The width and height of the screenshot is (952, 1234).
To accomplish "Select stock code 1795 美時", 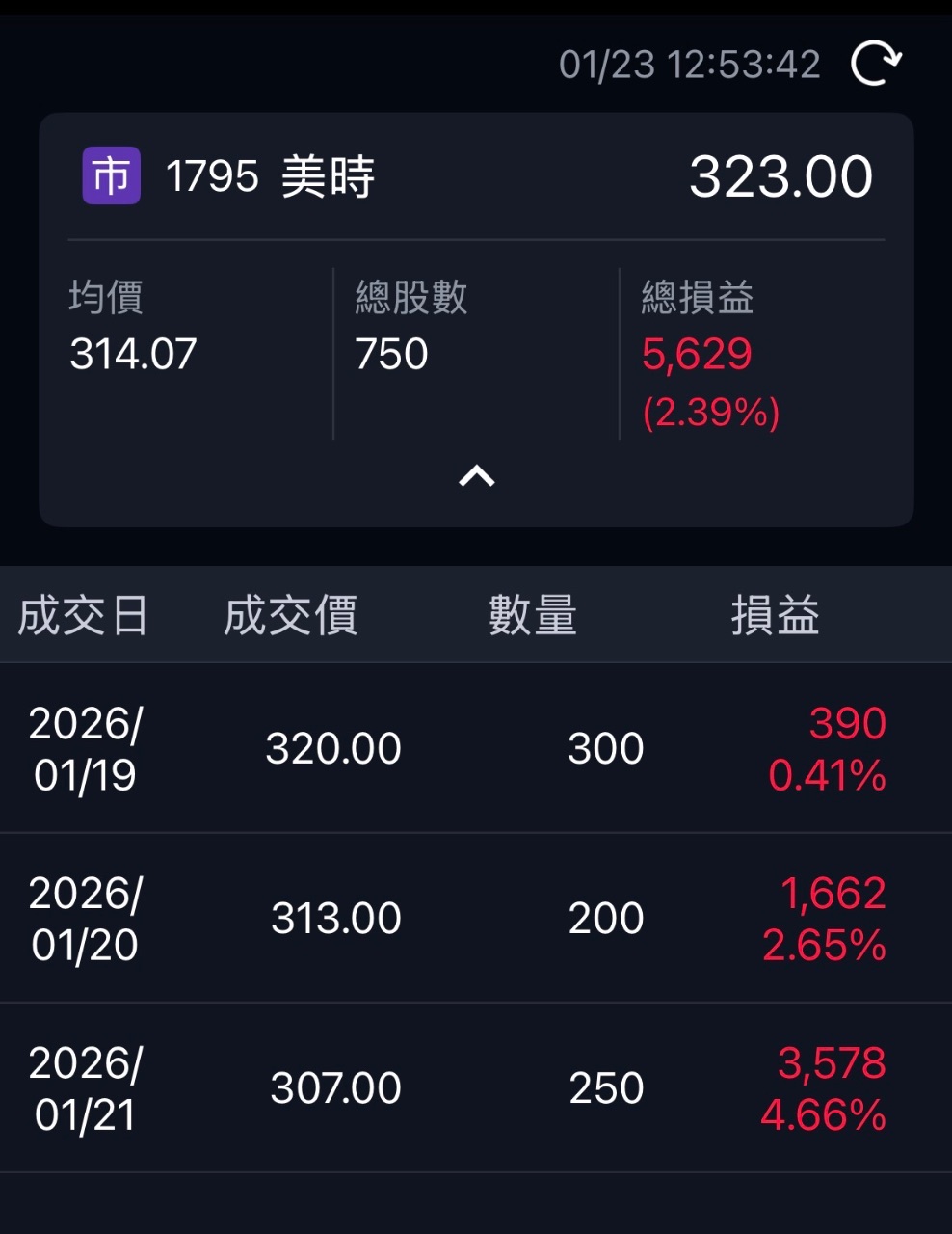I will [x=270, y=175].
